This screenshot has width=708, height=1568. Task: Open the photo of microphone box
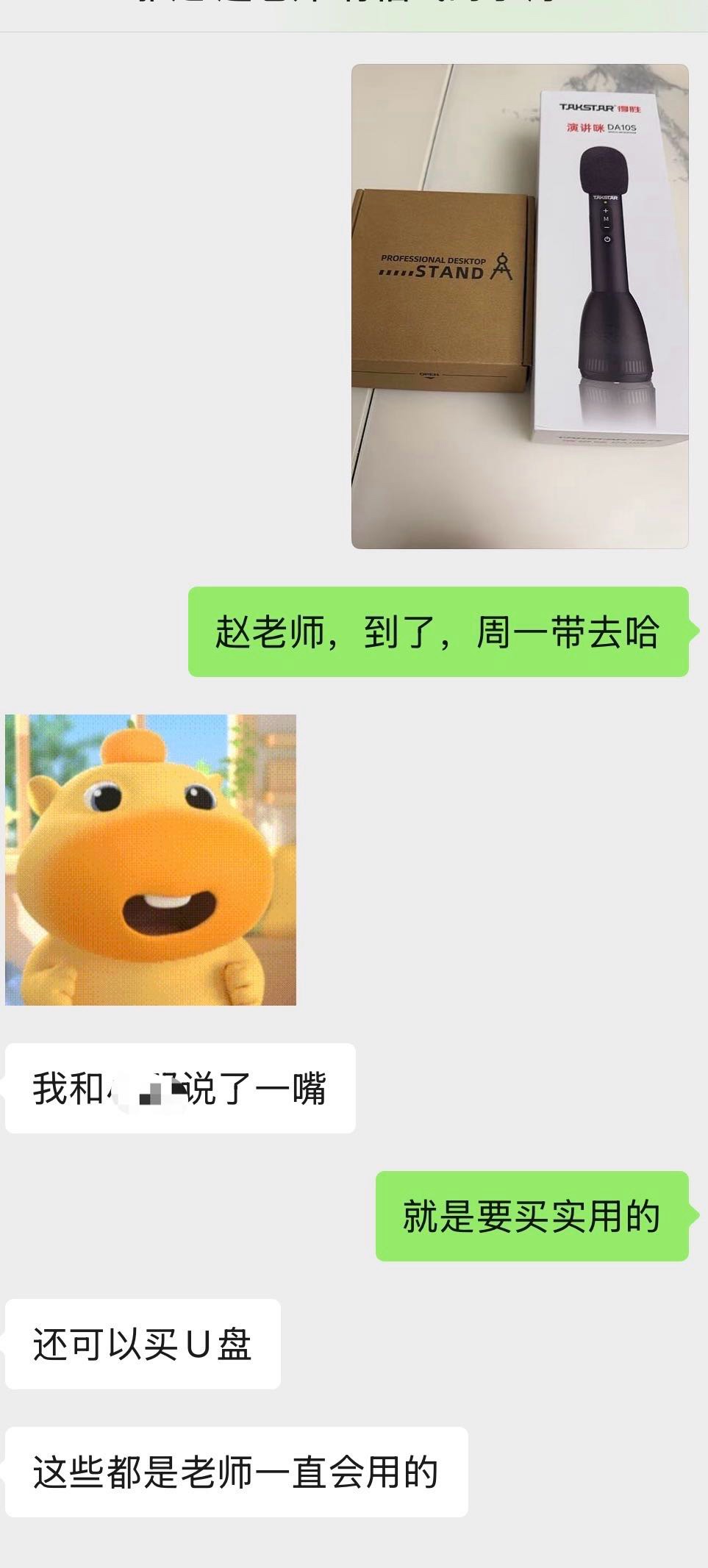520,307
